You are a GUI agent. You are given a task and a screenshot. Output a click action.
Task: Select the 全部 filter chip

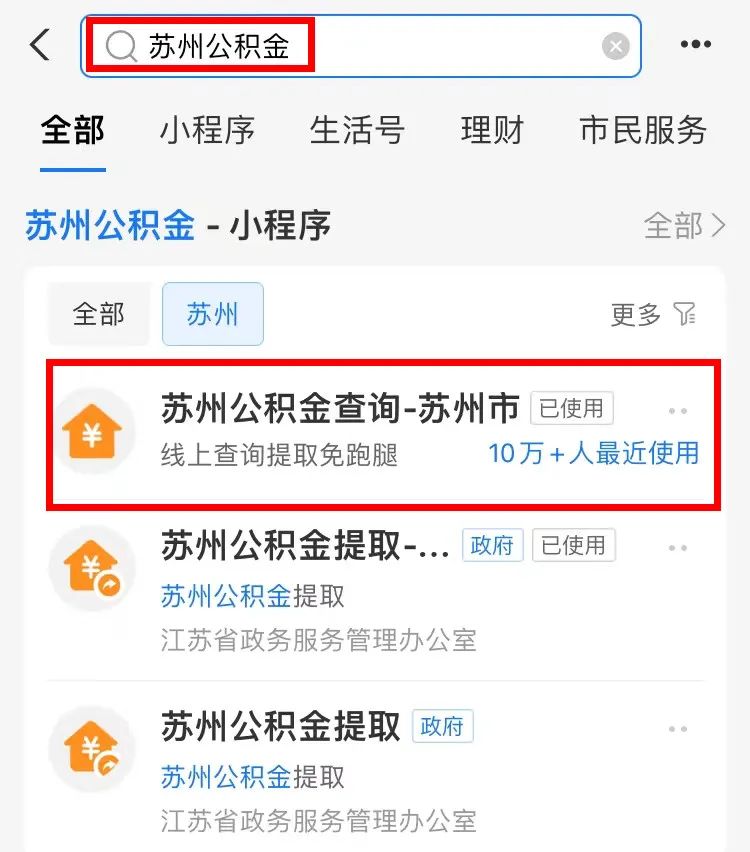pos(98,314)
